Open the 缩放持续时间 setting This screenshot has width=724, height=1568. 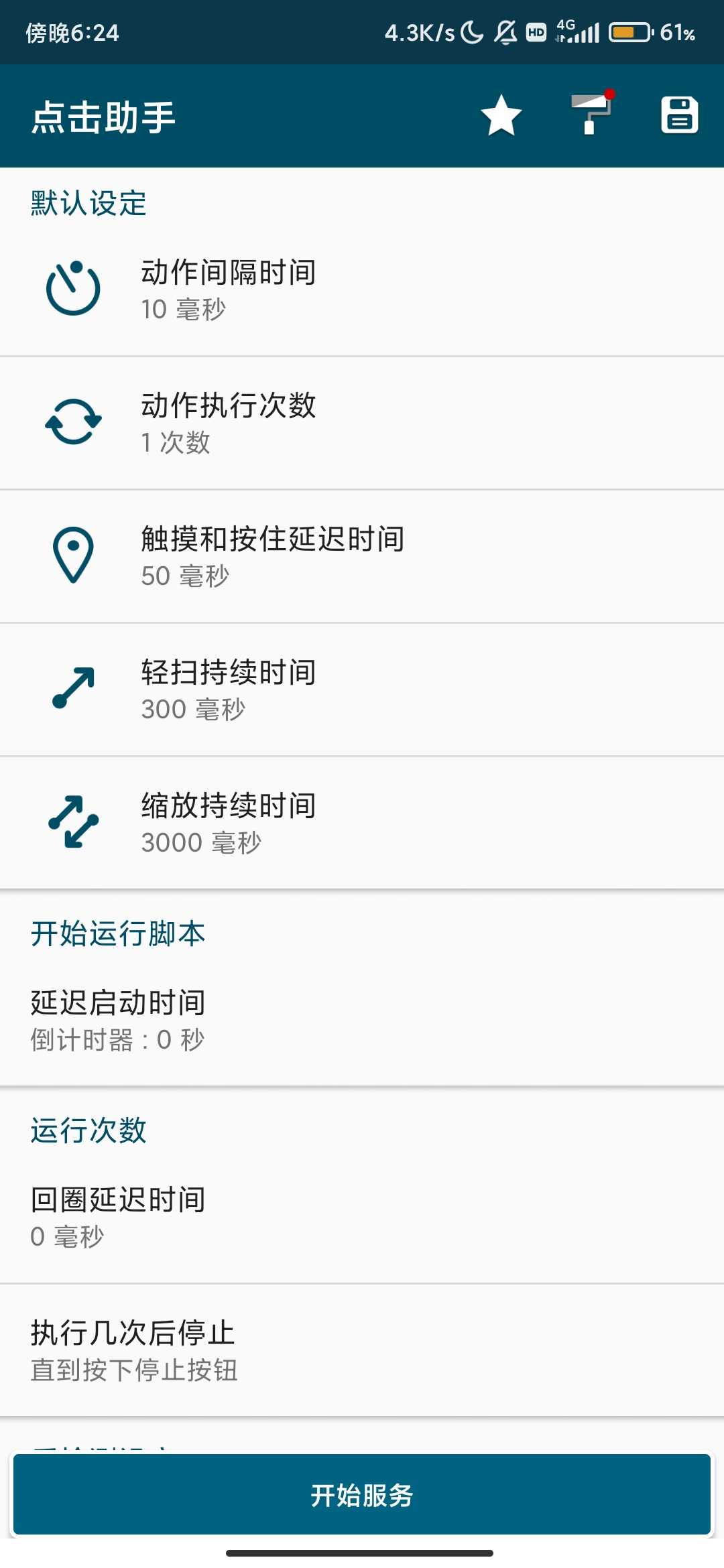[362, 823]
